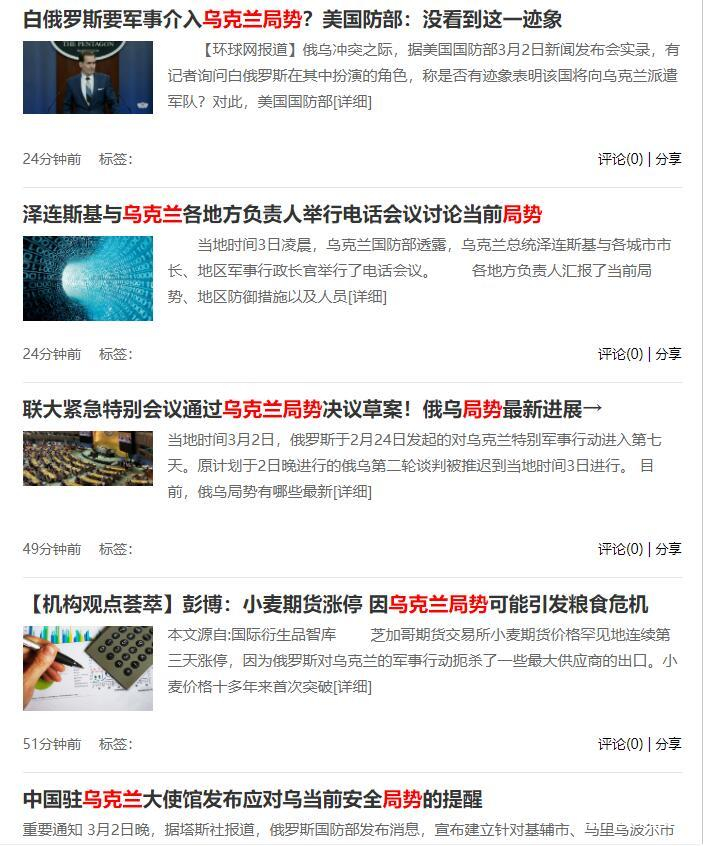
Task: Open the Bloomberg wheat futures headline
Action: click(336, 604)
